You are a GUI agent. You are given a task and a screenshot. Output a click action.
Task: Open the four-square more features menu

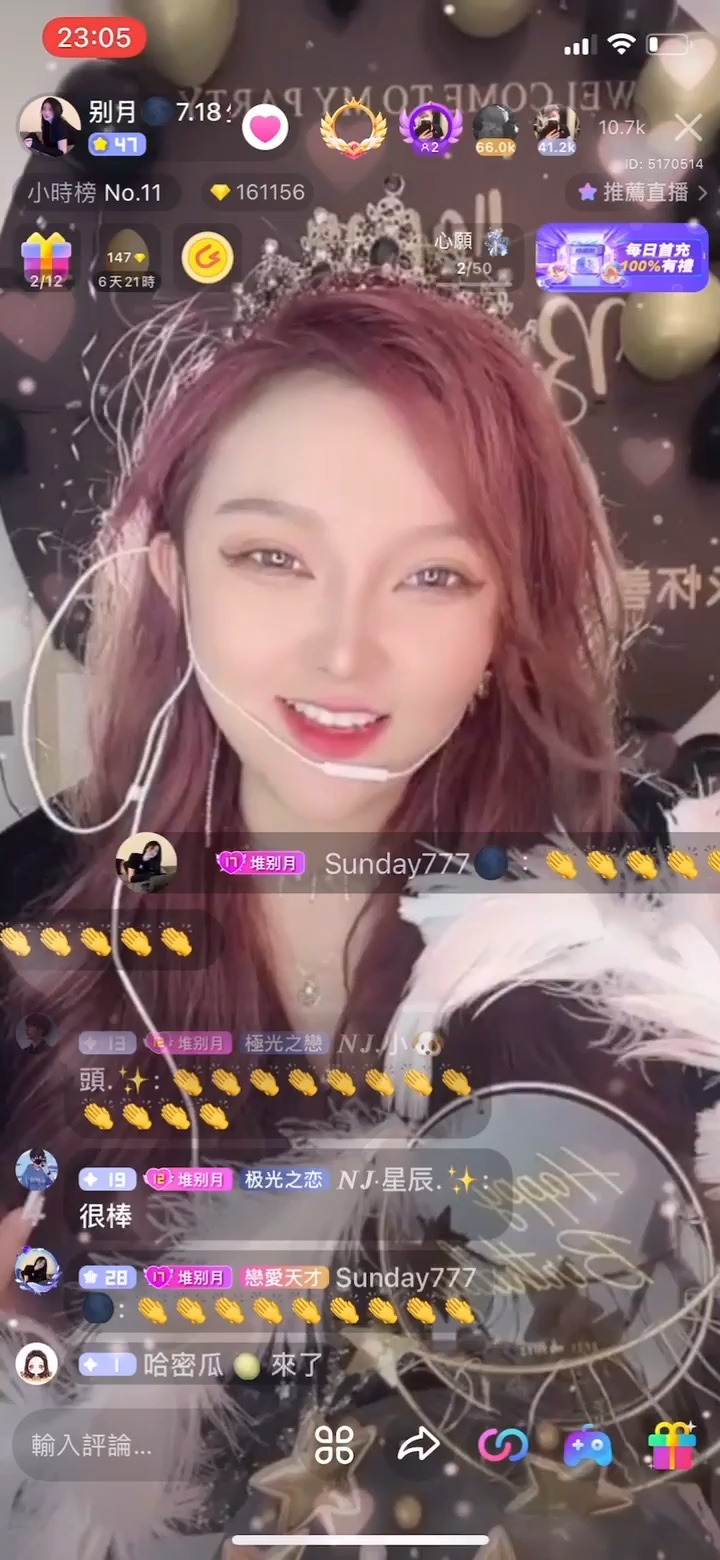pyautogui.click(x=334, y=1445)
